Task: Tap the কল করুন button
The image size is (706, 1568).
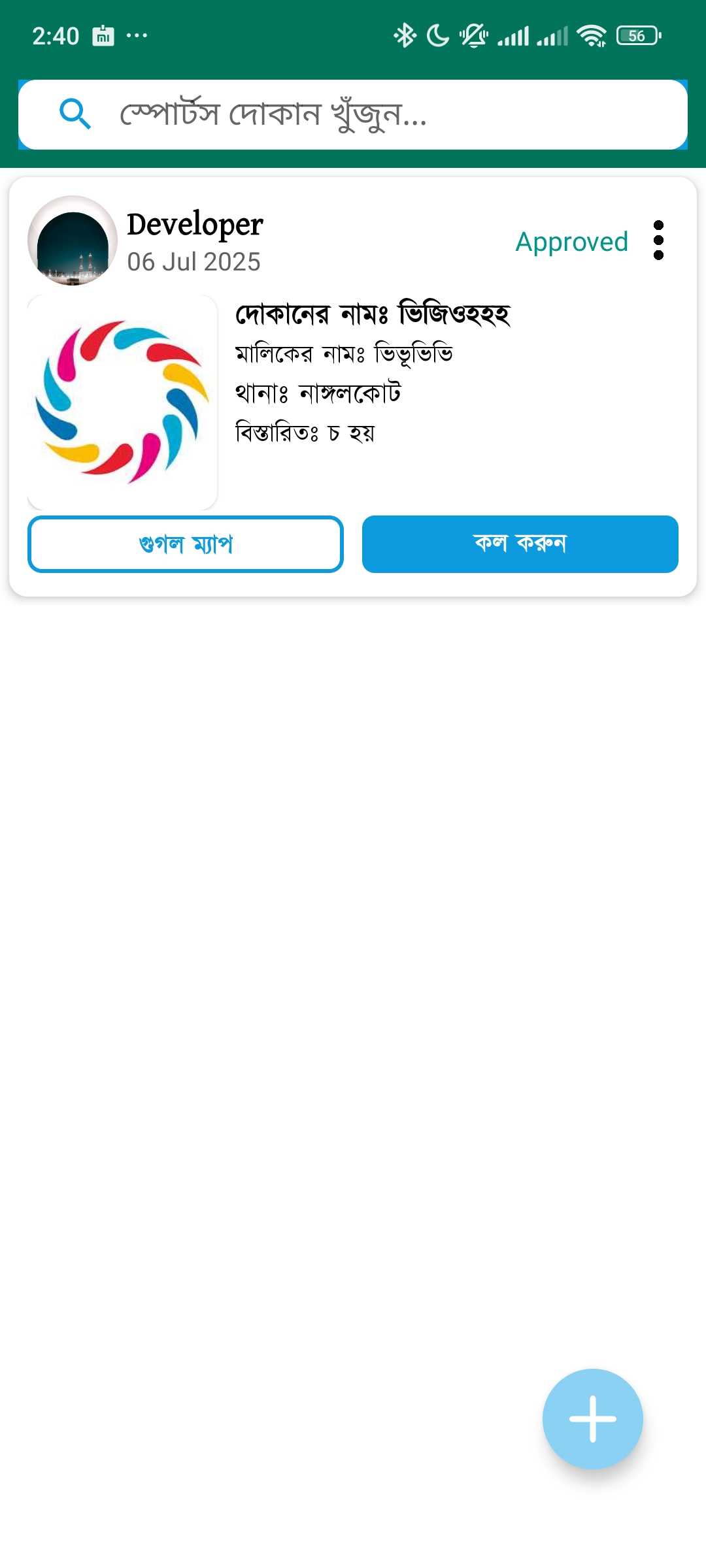Action: 520,544
